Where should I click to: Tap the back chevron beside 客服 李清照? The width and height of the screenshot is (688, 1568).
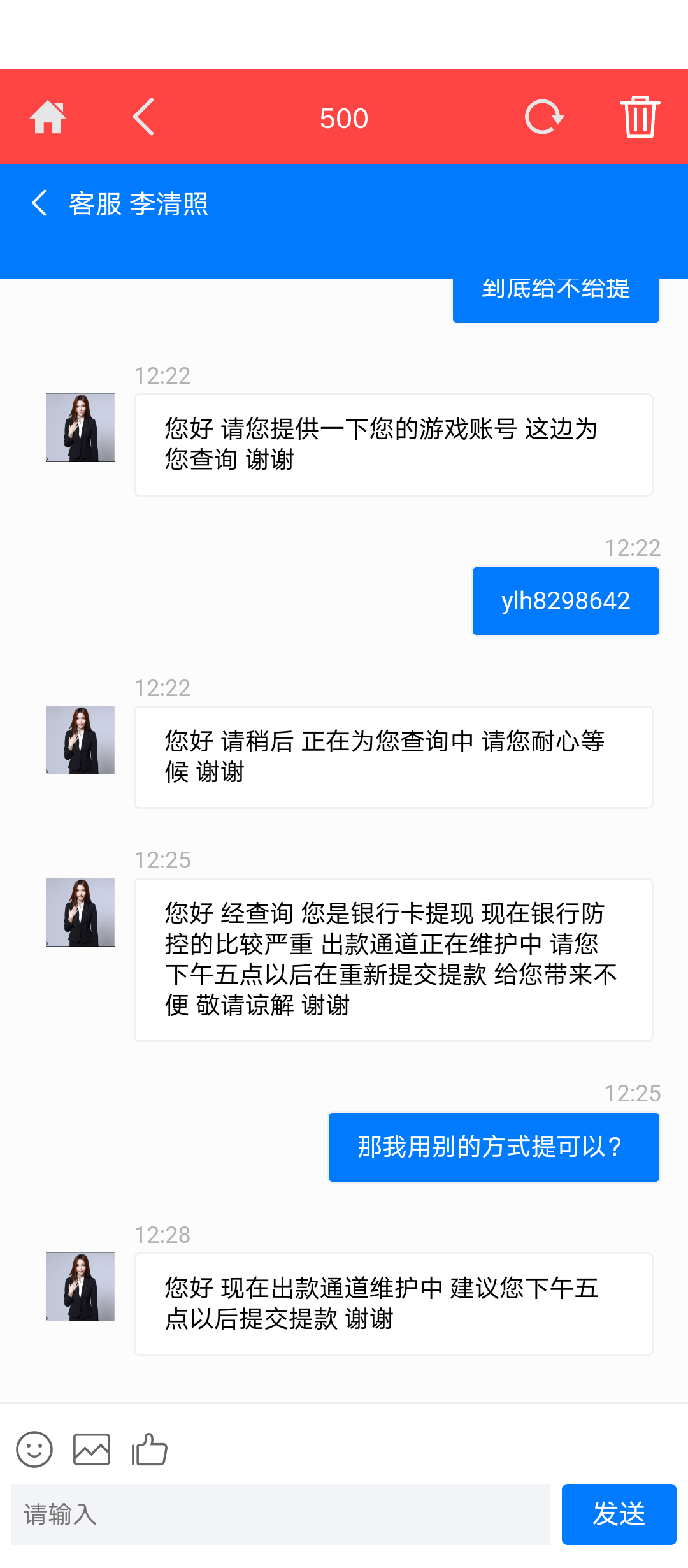tap(38, 204)
